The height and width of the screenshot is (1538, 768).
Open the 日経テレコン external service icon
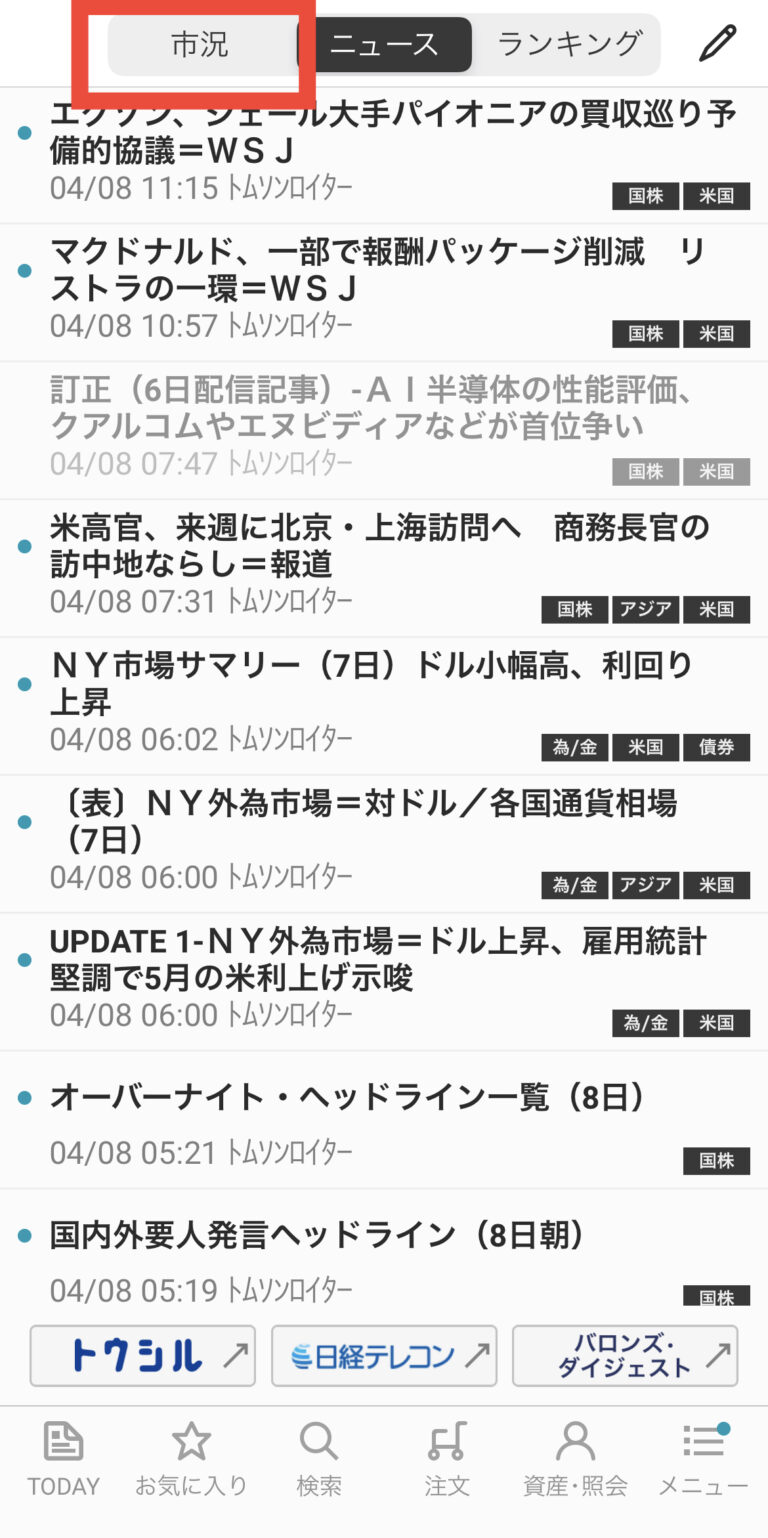pyautogui.click(x=383, y=1355)
